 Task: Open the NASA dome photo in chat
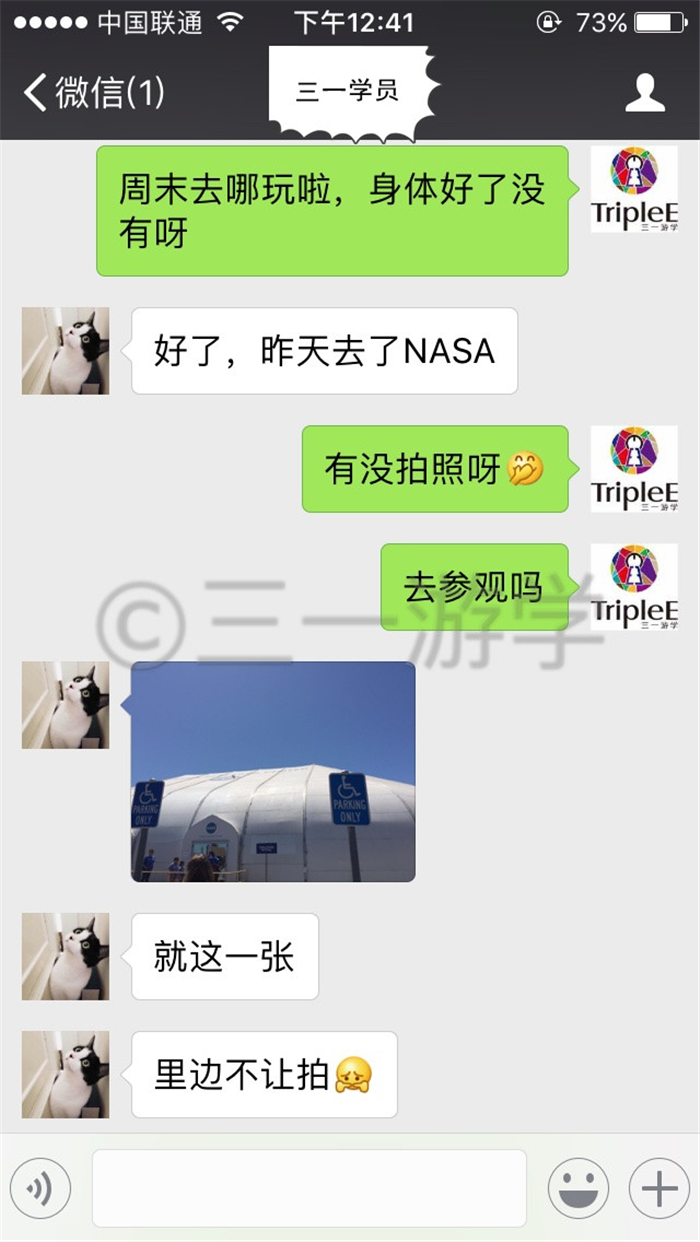click(273, 771)
